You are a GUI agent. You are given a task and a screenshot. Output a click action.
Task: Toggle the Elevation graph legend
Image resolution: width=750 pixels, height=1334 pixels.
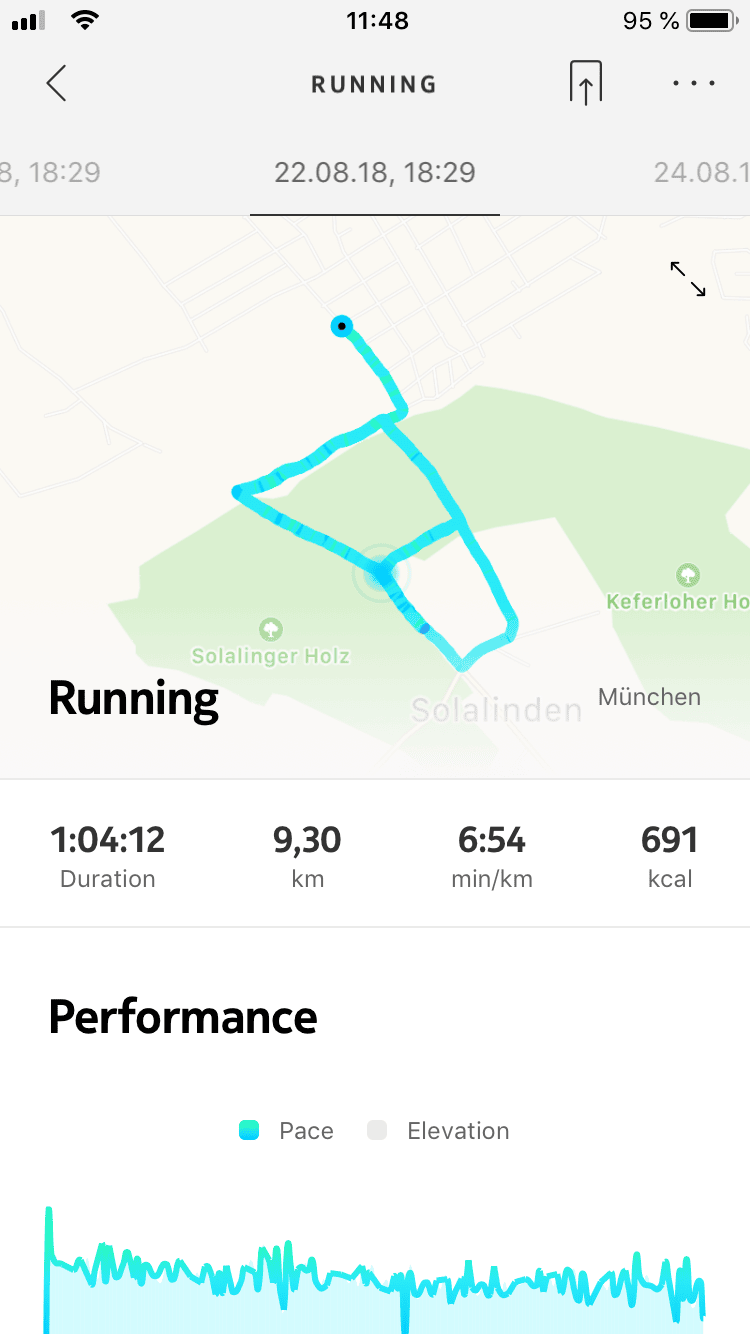(440, 1131)
